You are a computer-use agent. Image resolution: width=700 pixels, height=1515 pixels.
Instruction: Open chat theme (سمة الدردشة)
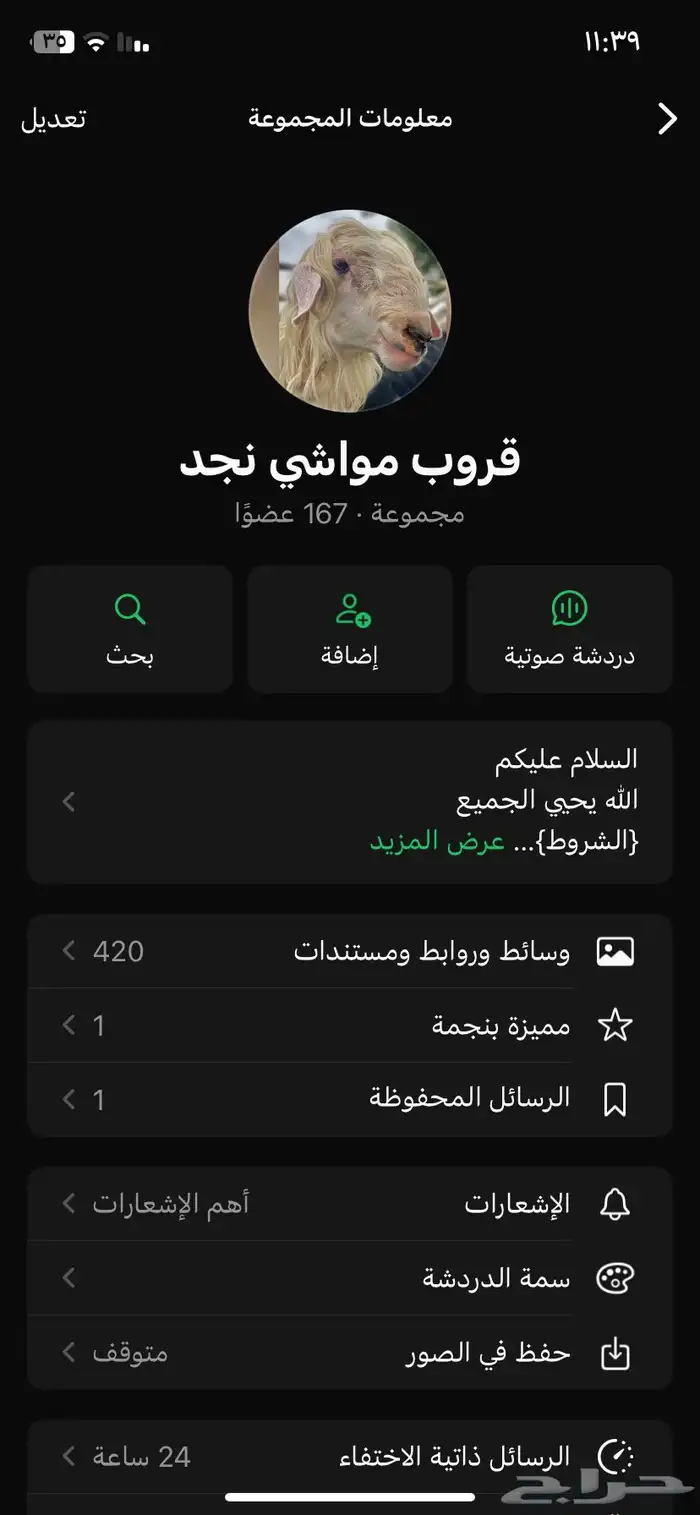coord(350,1278)
